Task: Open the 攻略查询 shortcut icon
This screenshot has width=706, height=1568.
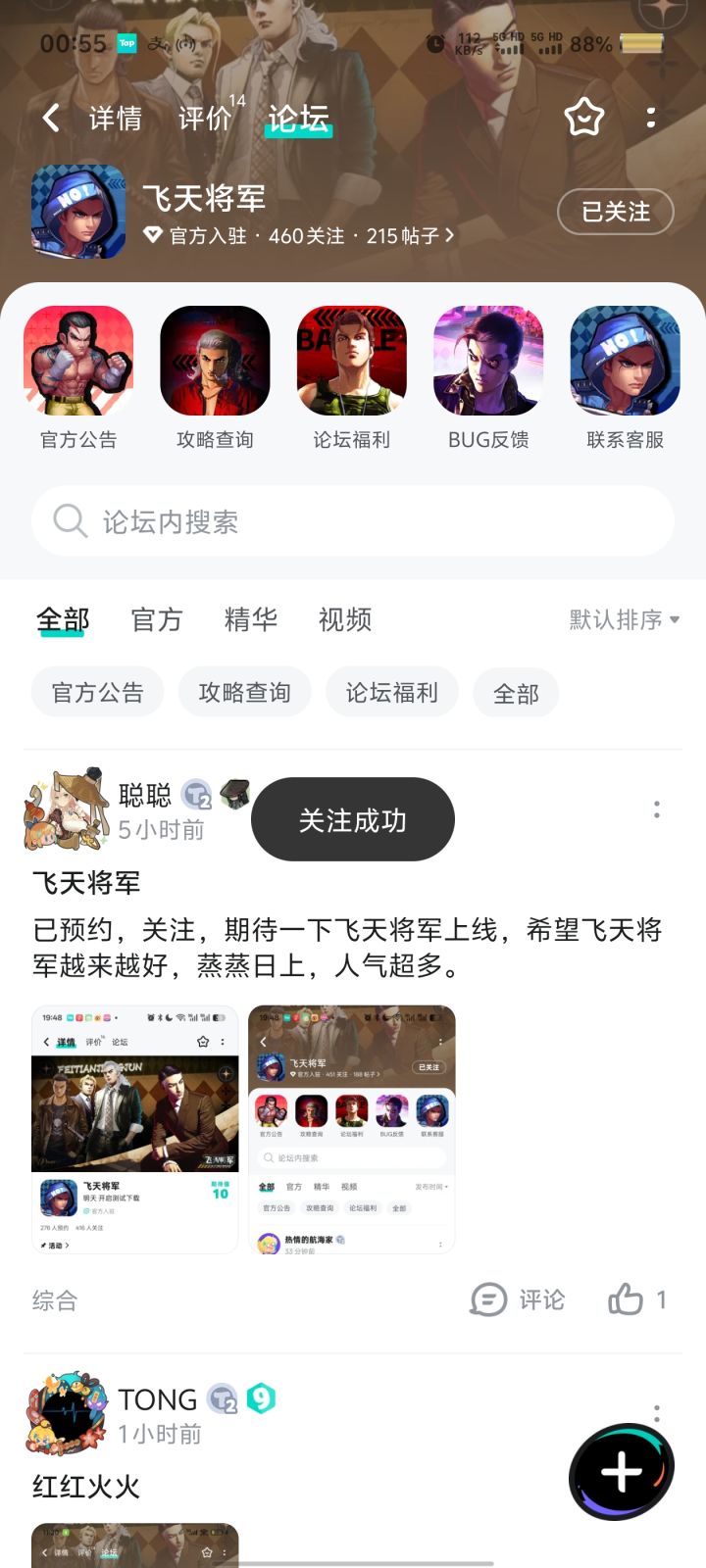Action: pos(215,378)
